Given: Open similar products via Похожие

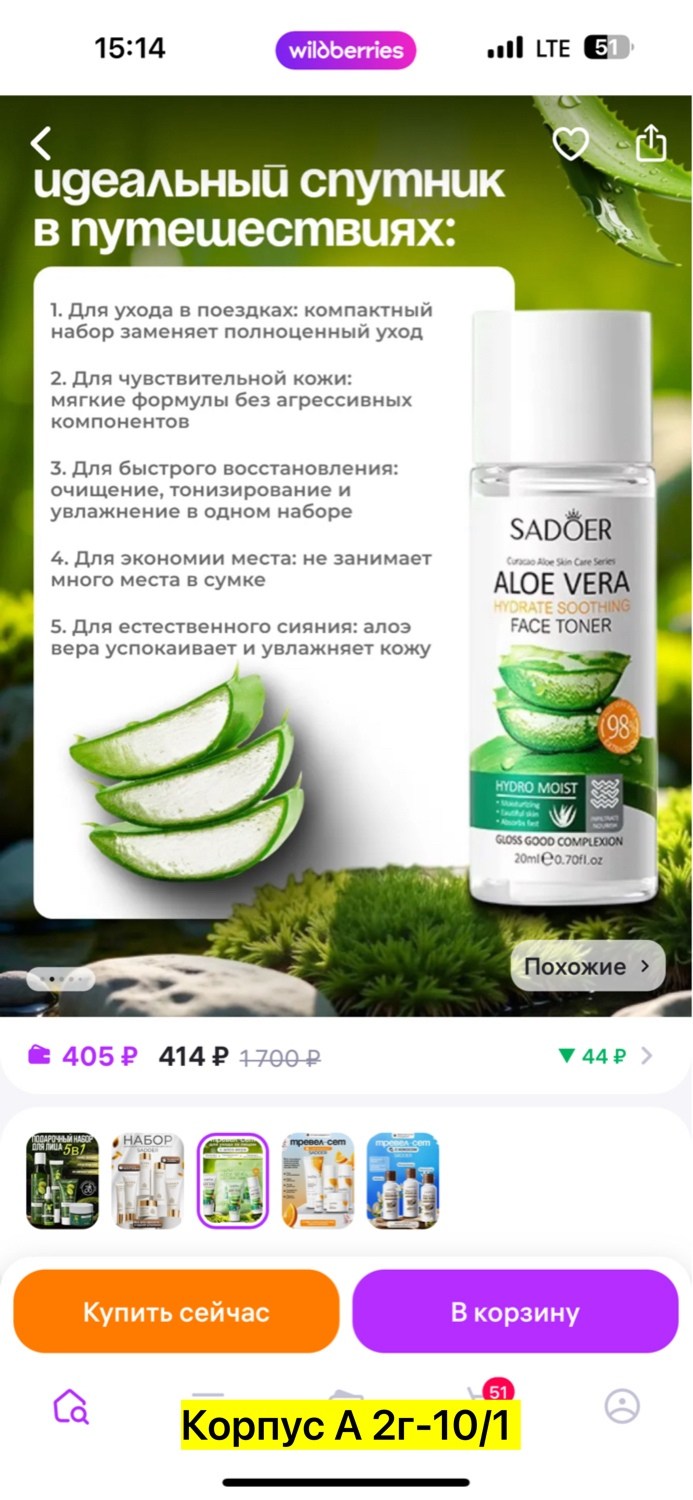Looking at the screenshot, I should [x=587, y=966].
